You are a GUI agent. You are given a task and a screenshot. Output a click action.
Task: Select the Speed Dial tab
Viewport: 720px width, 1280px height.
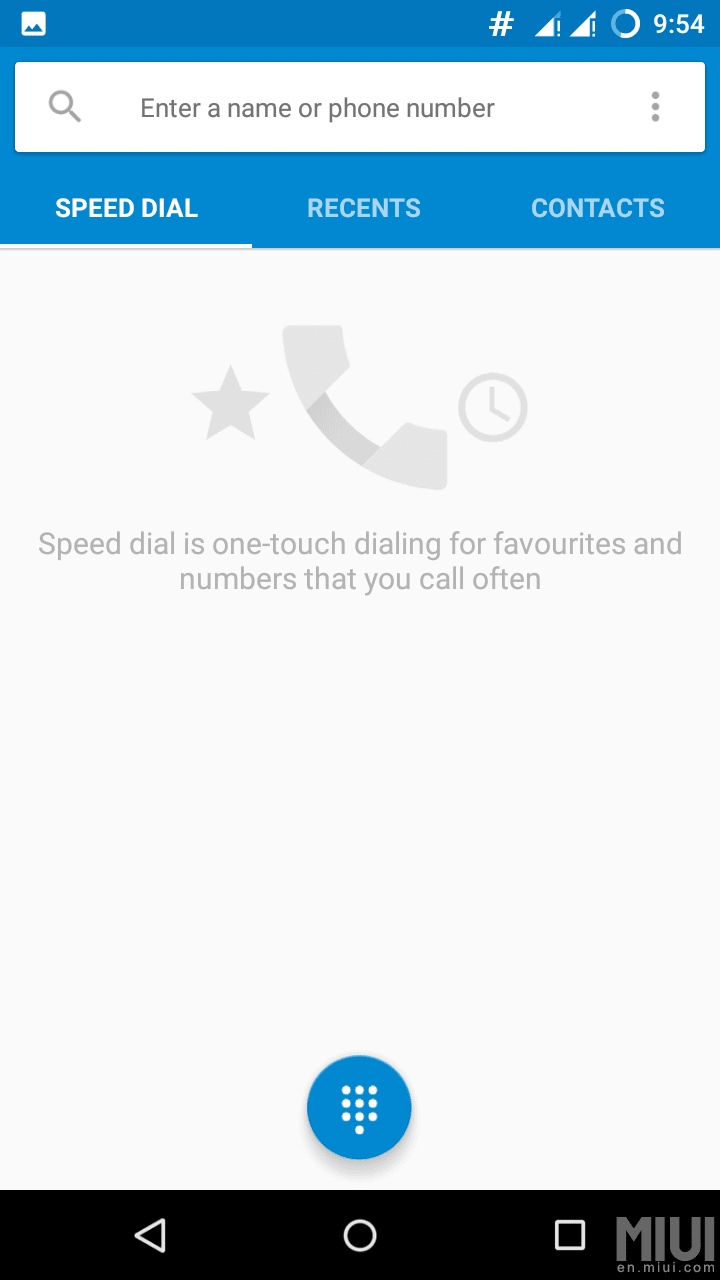[126, 208]
